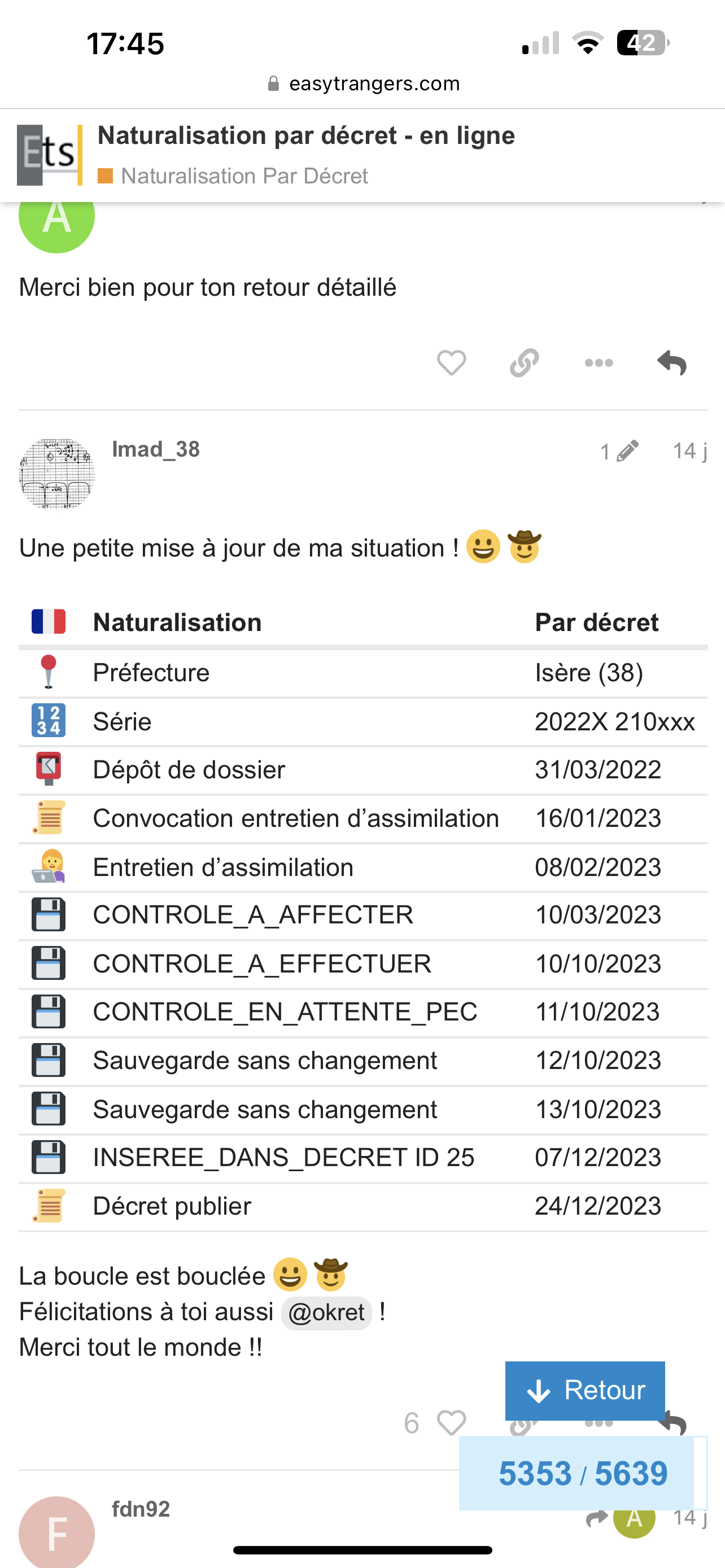Tap the easytrangers.com address bar
The height and width of the screenshot is (1568, 725).
point(363,84)
